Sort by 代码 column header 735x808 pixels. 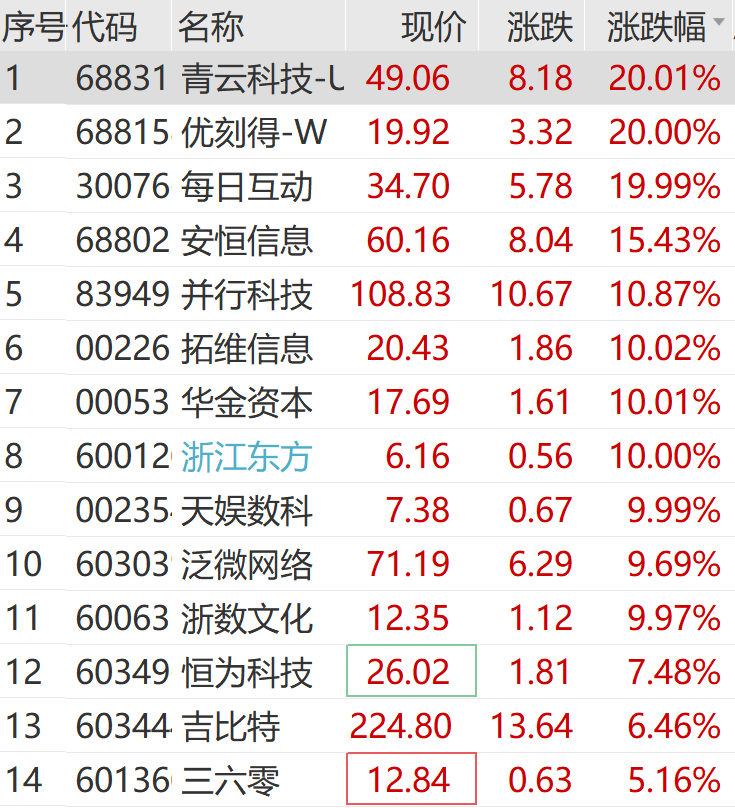click(105, 27)
